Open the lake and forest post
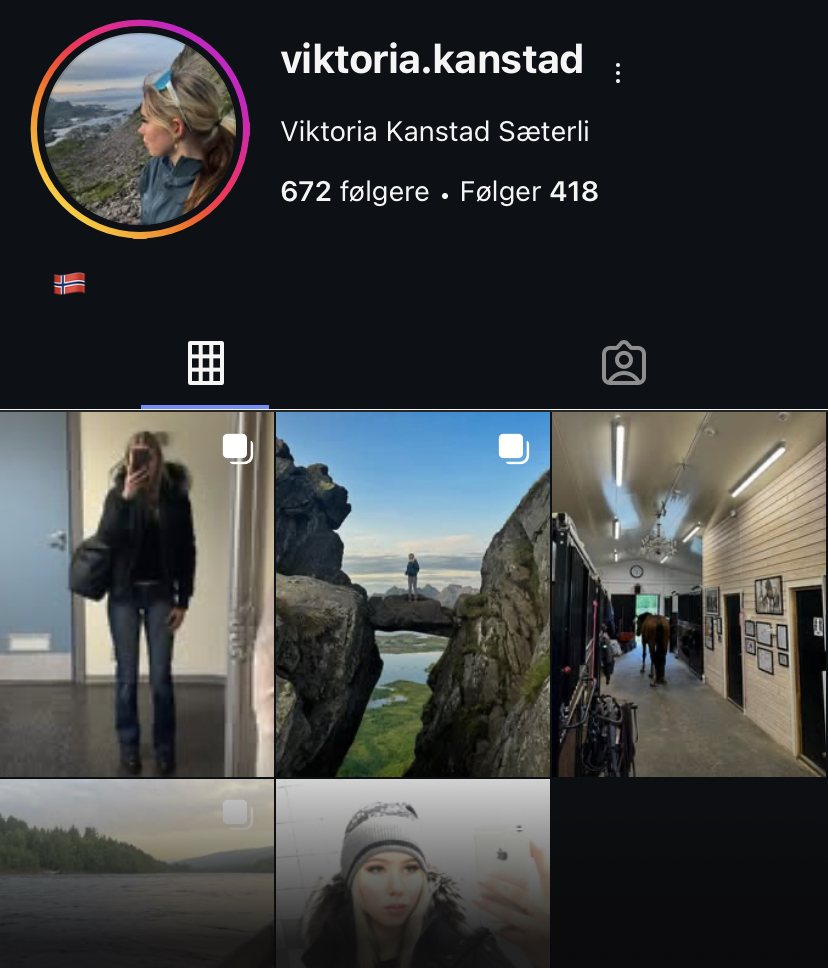This screenshot has width=828, height=968. (x=137, y=873)
